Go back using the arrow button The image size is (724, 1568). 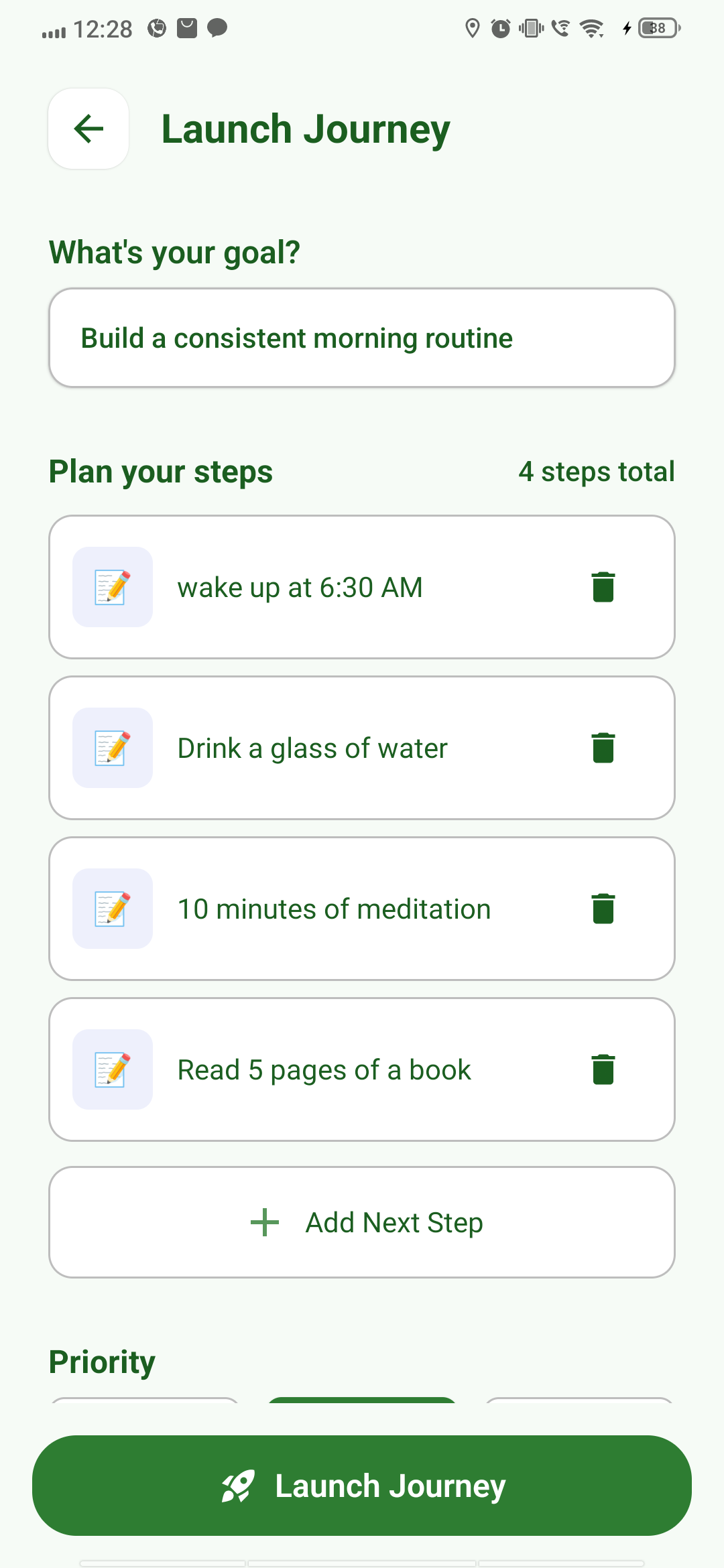(88, 129)
